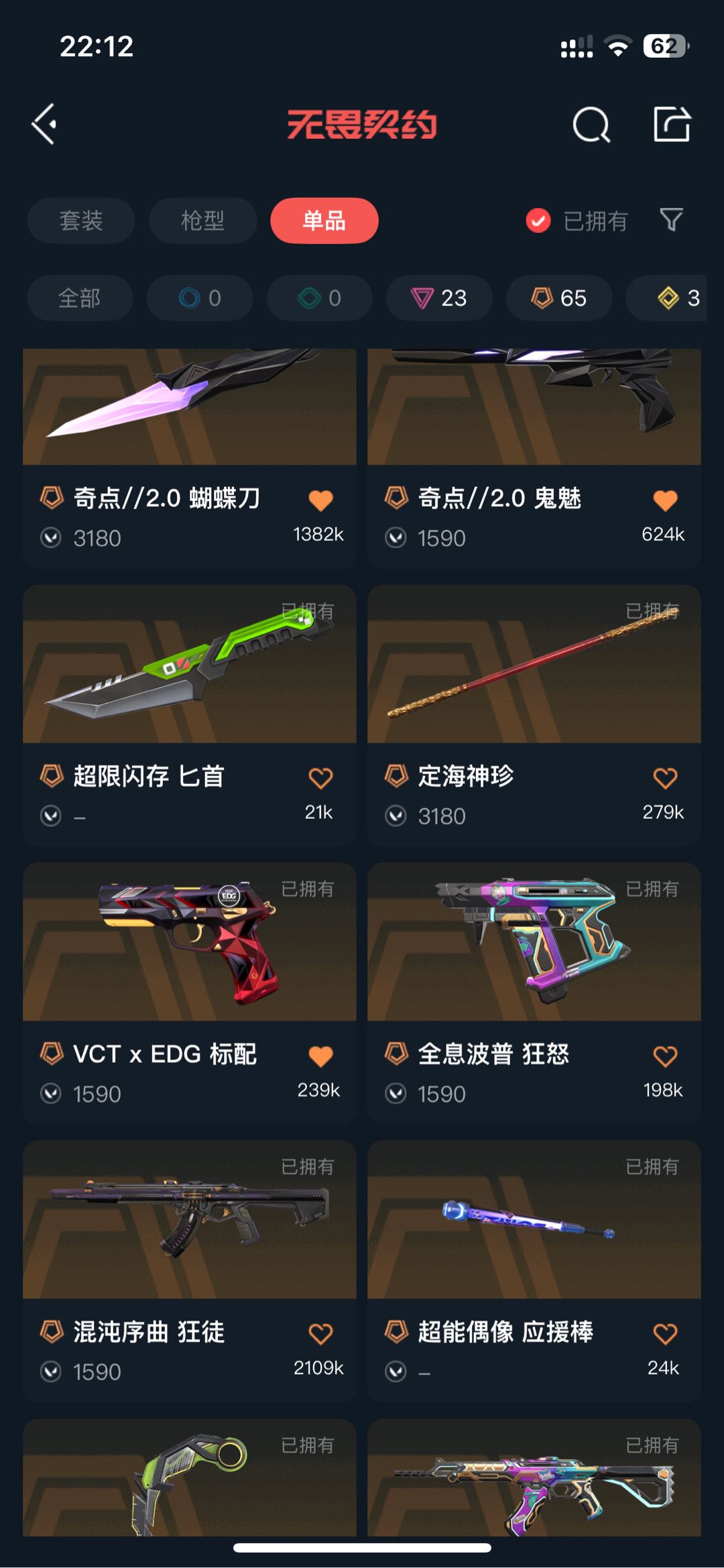The image size is (724, 1568).
Task: Share this page via share icon
Action: pyautogui.click(x=672, y=124)
